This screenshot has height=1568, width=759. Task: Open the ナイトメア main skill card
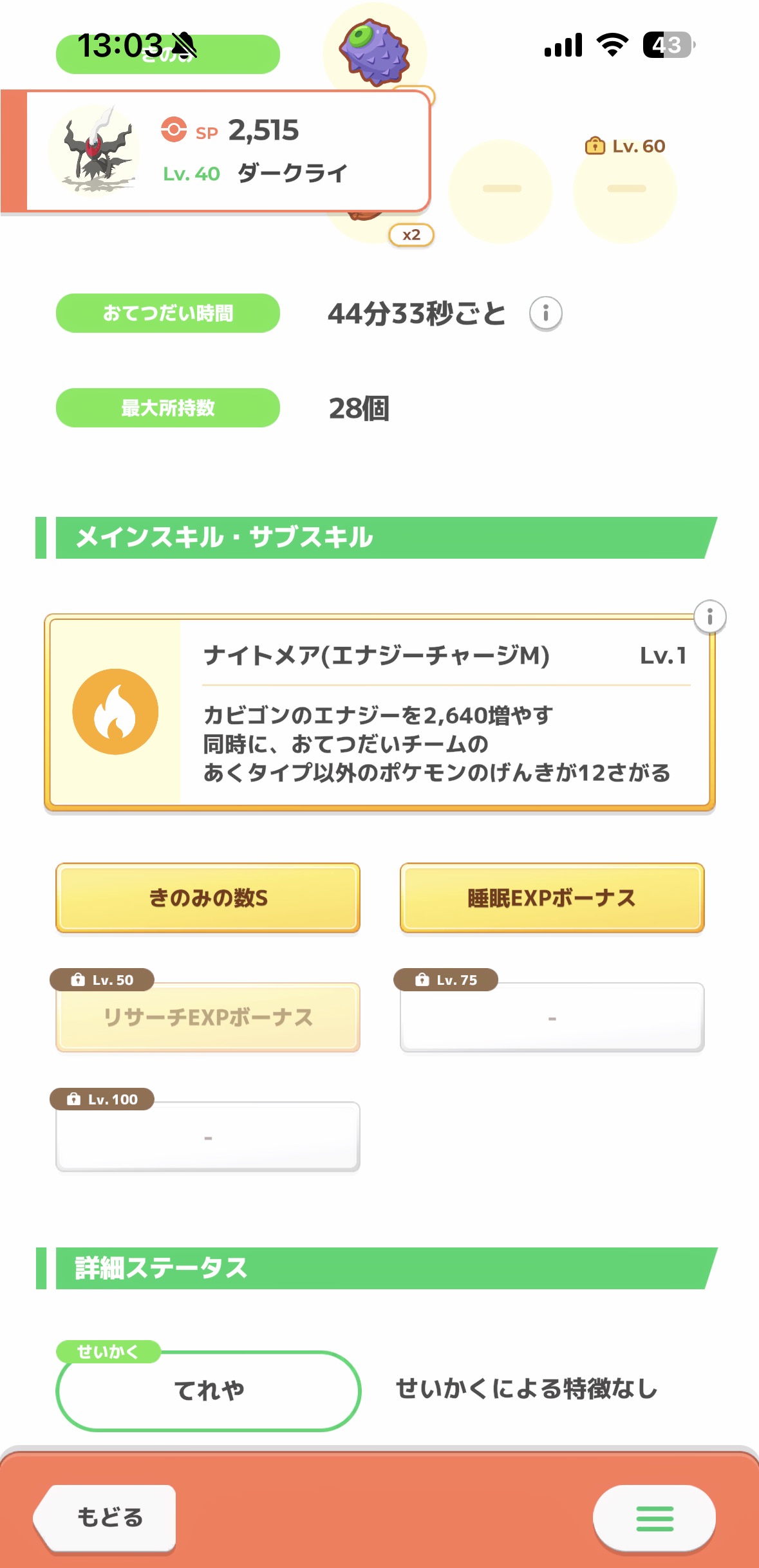pyautogui.click(x=380, y=713)
